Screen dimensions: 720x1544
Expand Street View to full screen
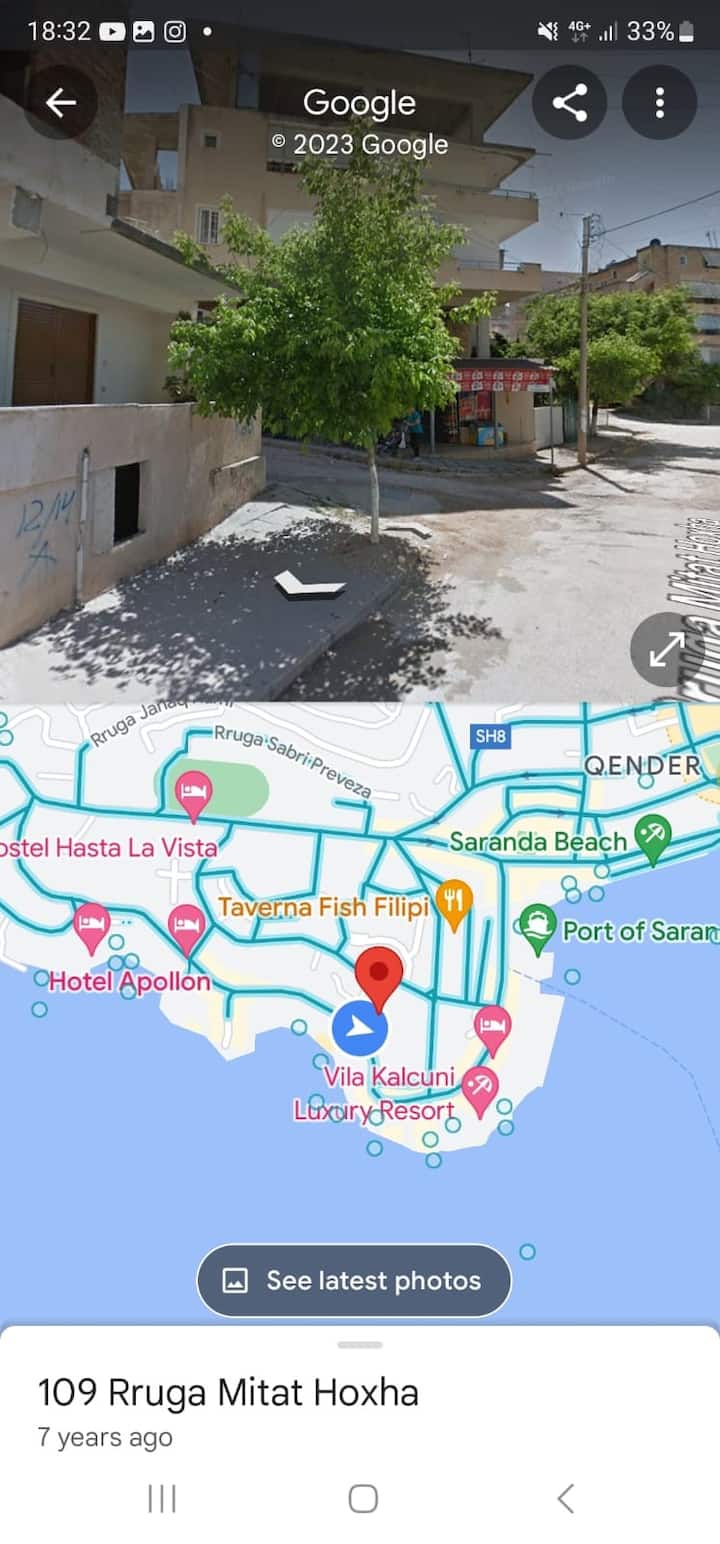coord(666,650)
